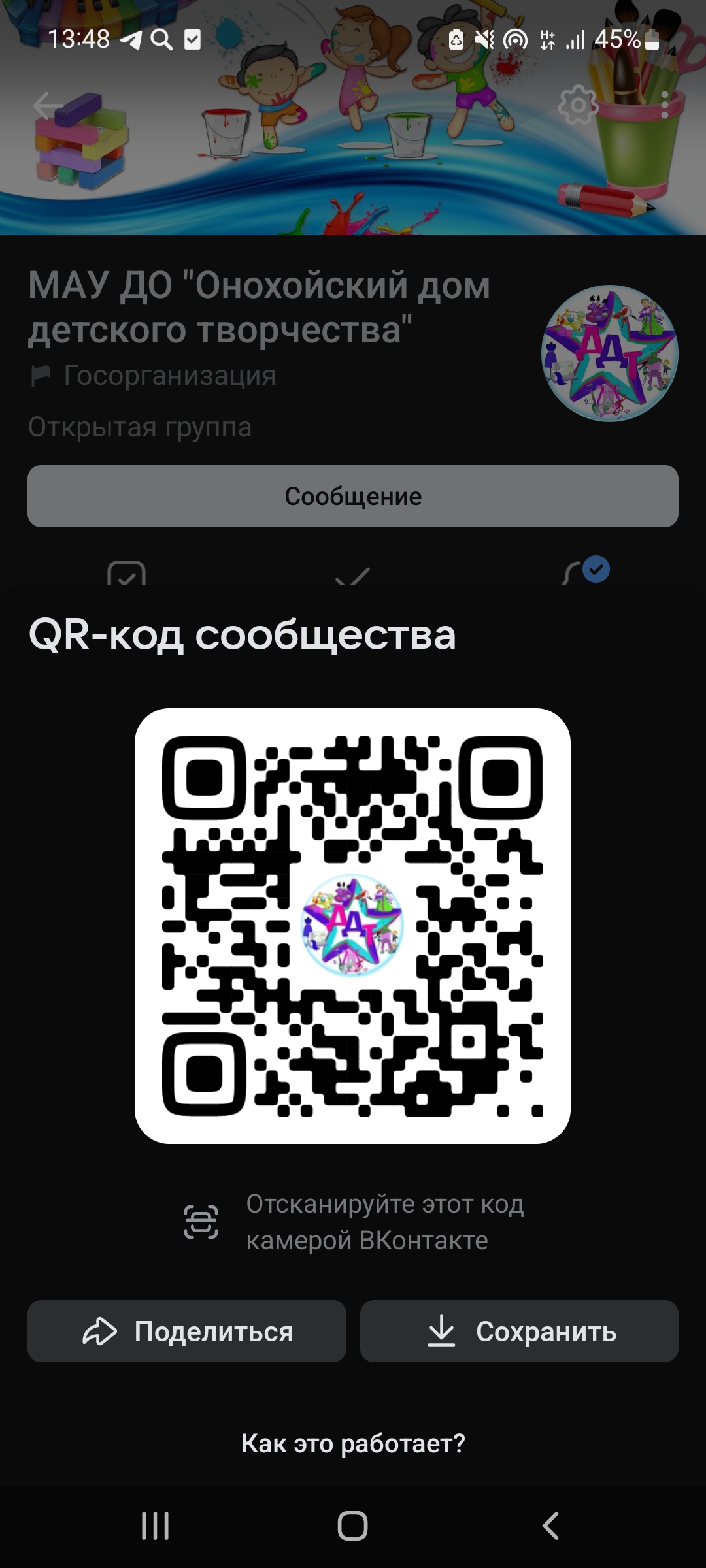Save the QR code with Сохранить
Screen dimensions: 706x1568
(519, 1331)
